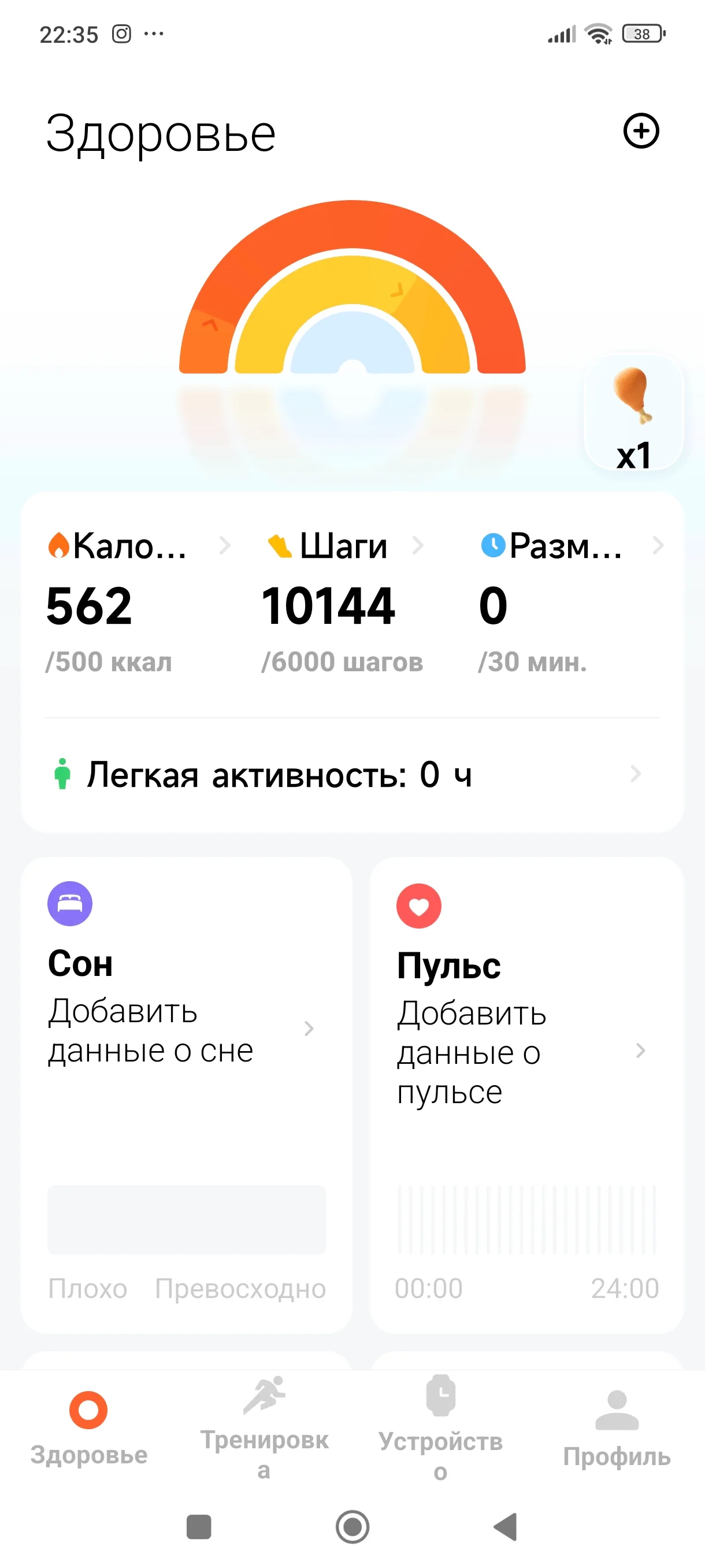Viewport: 705px width, 1568px height.
Task: Open the chicken leg x1 badge
Action: pos(633,414)
